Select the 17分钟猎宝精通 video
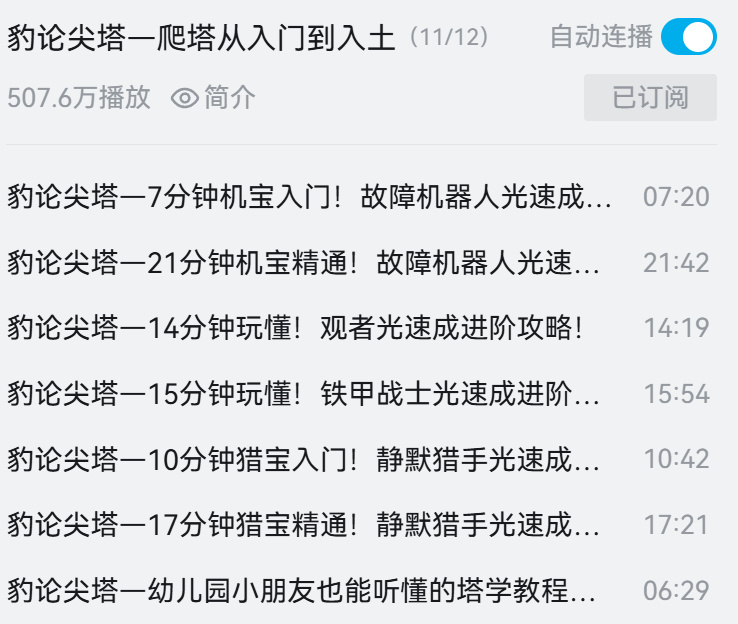 (x=304, y=524)
